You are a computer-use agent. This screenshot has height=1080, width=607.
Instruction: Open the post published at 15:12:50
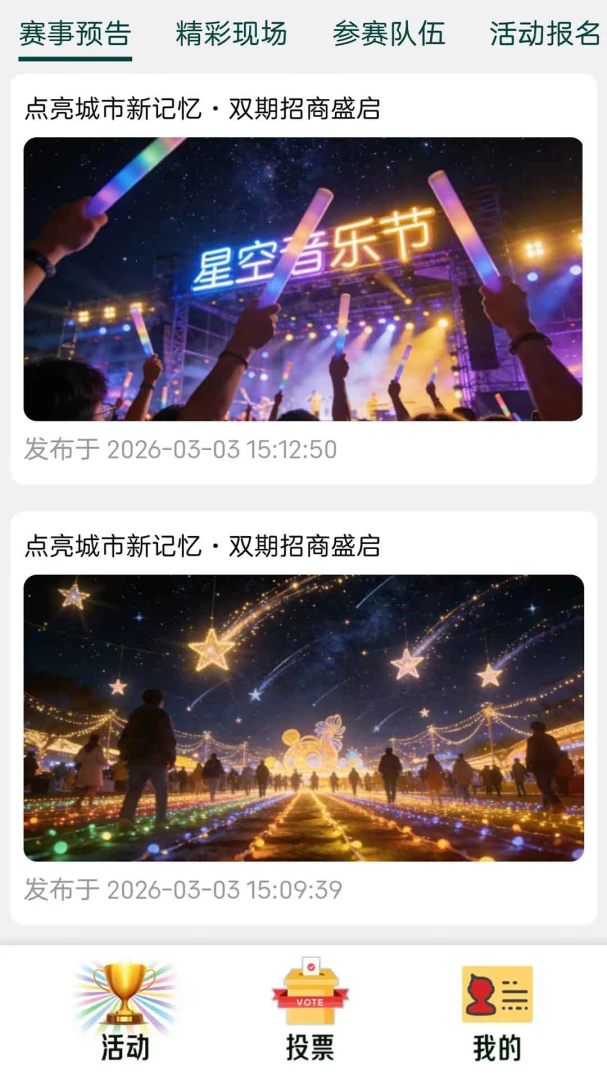(x=304, y=279)
